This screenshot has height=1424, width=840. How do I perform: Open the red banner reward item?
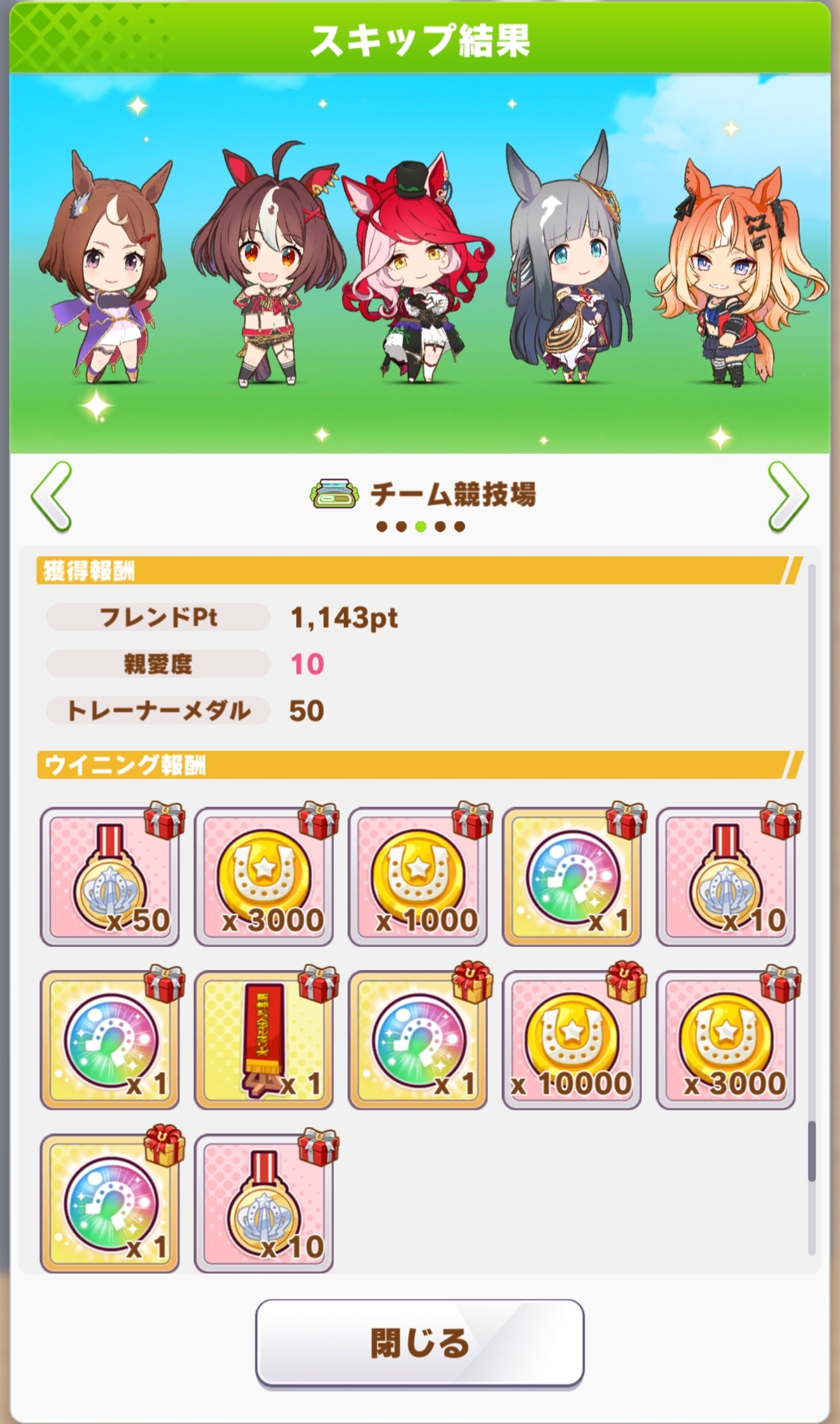pyautogui.click(x=264, y=1040)
